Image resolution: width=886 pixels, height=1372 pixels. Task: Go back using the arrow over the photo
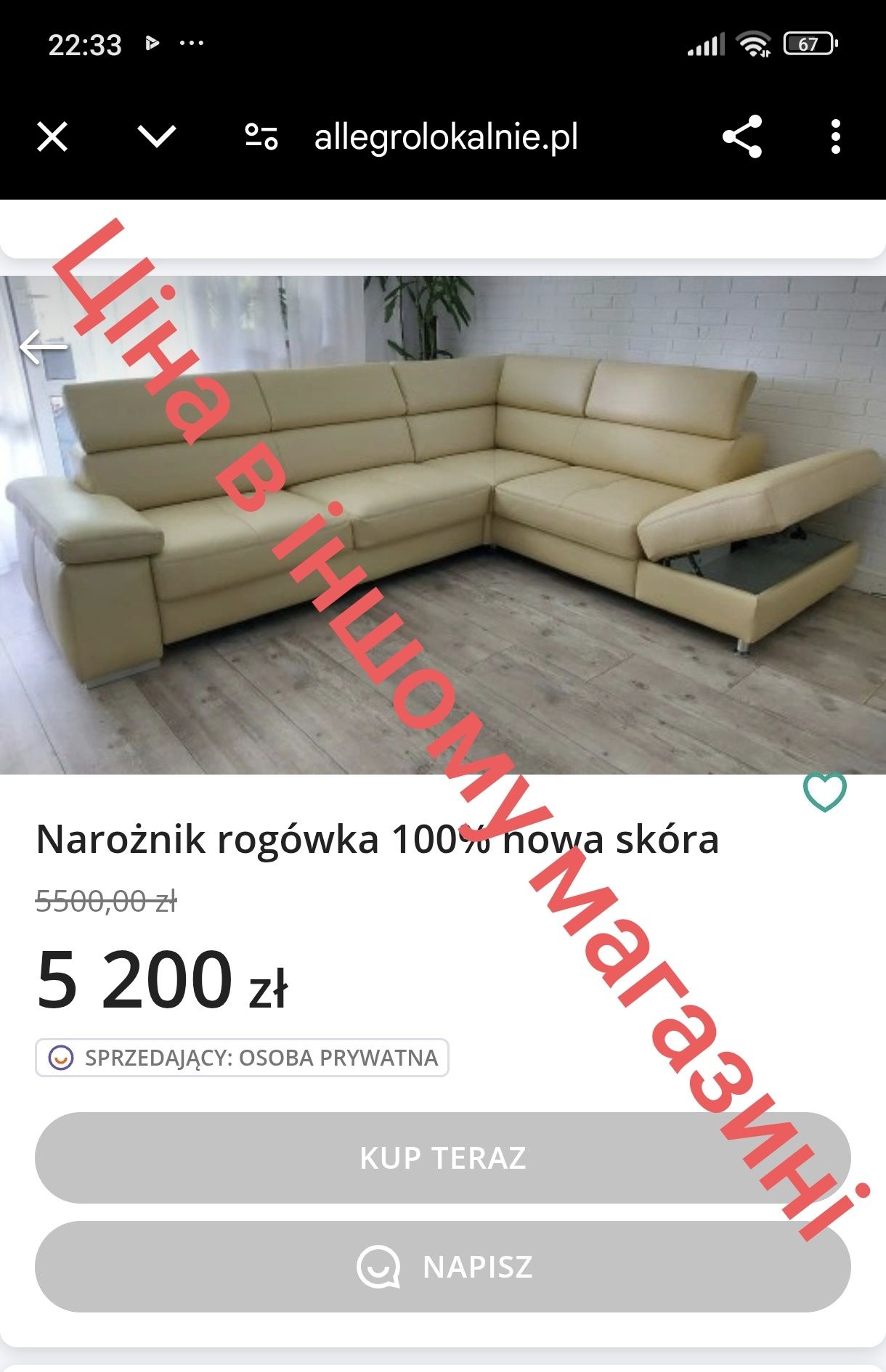coord(44,347)
